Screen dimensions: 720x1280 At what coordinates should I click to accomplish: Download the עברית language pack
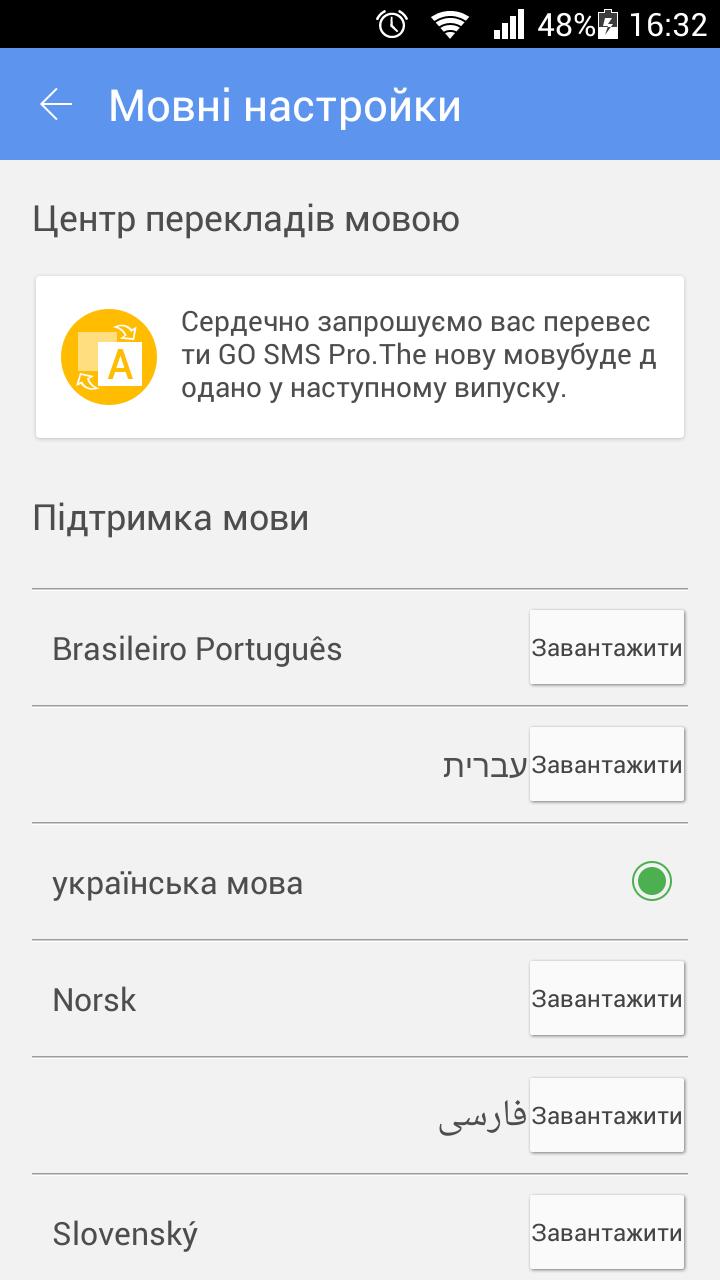coord(606,763)
